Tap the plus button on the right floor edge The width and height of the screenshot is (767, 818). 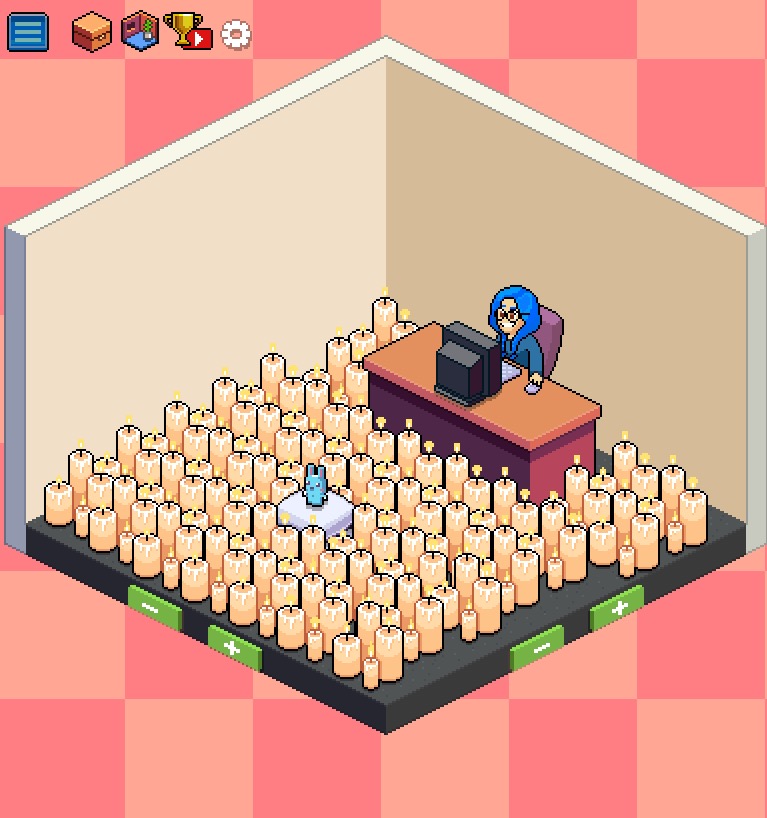point(617,608)
